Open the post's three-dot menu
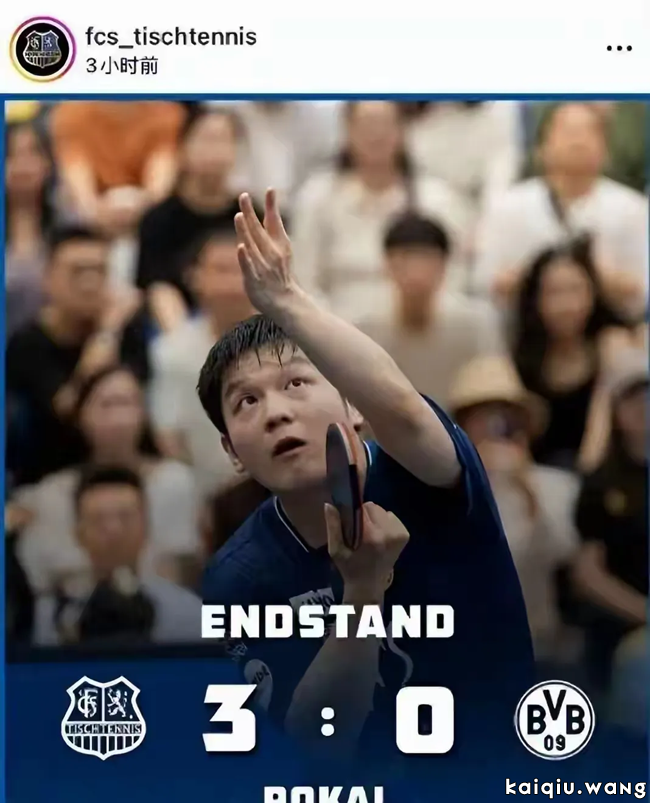Image resolution: width=650 pixels, height=803 pixels. [619, 48]
